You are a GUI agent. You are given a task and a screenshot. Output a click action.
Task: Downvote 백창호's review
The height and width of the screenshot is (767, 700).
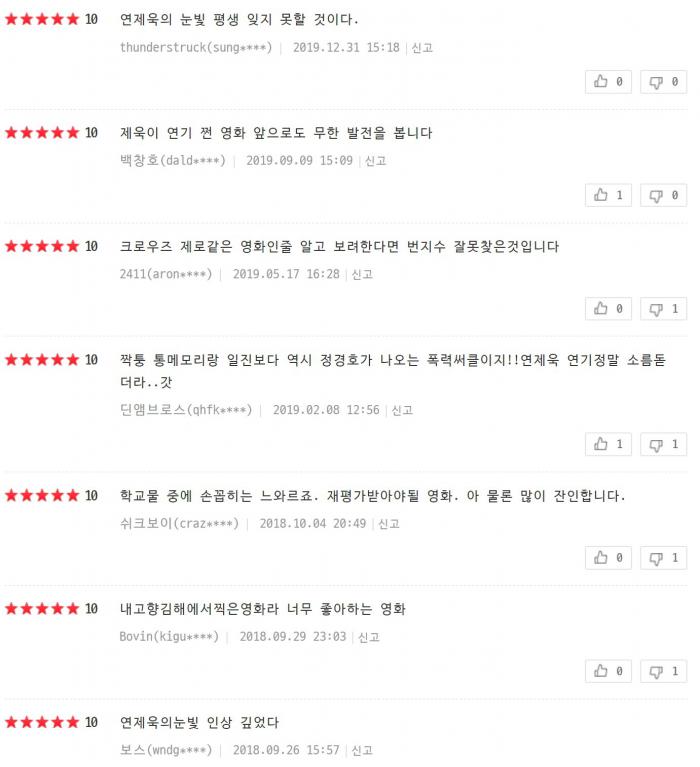(663, 195)
